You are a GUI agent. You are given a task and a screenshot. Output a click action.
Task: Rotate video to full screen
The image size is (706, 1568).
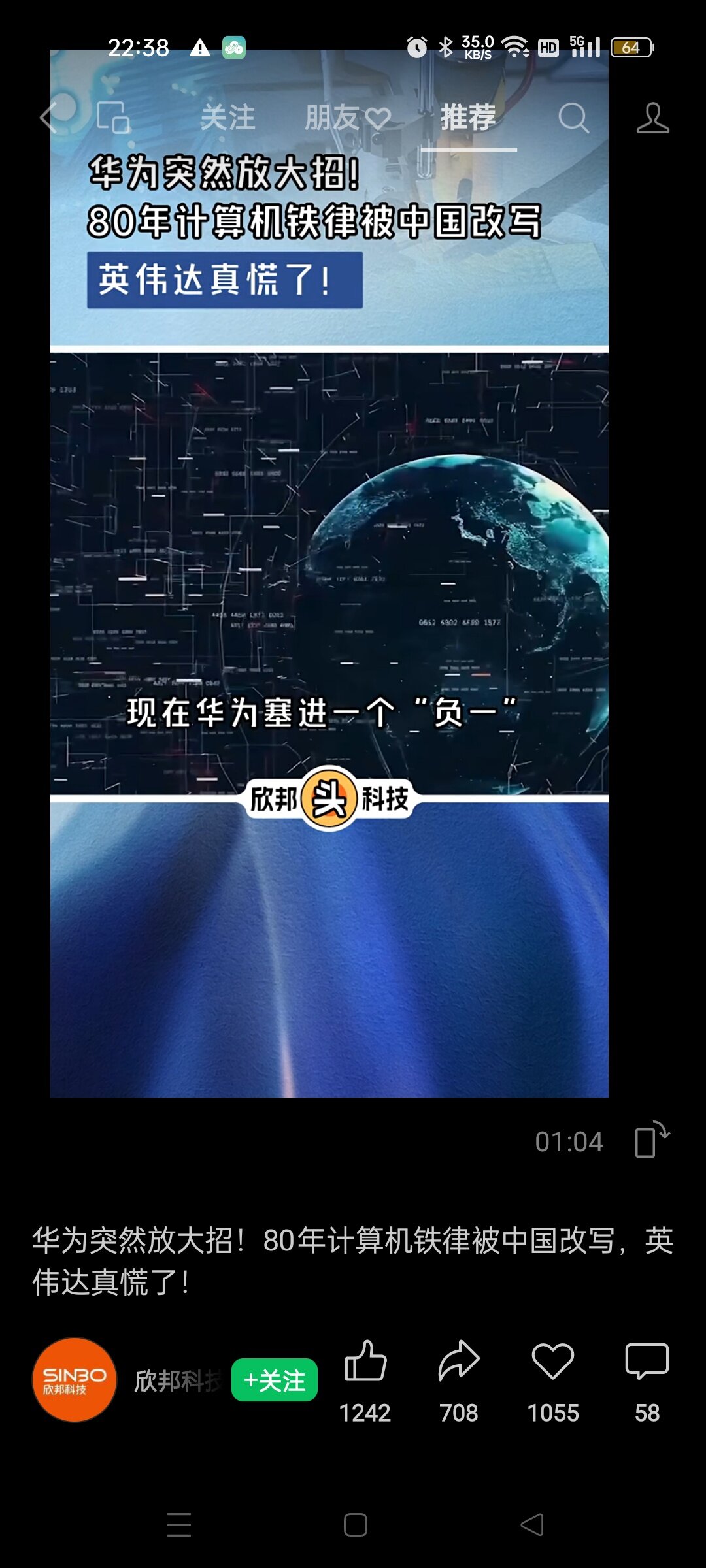click(652, 1140)
